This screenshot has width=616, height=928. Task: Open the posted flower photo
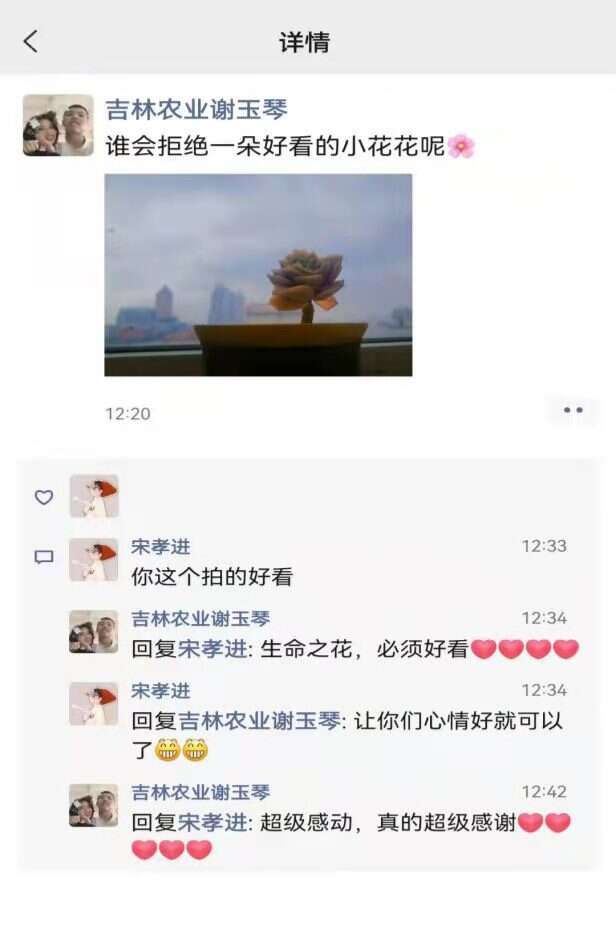pos(258,275)
